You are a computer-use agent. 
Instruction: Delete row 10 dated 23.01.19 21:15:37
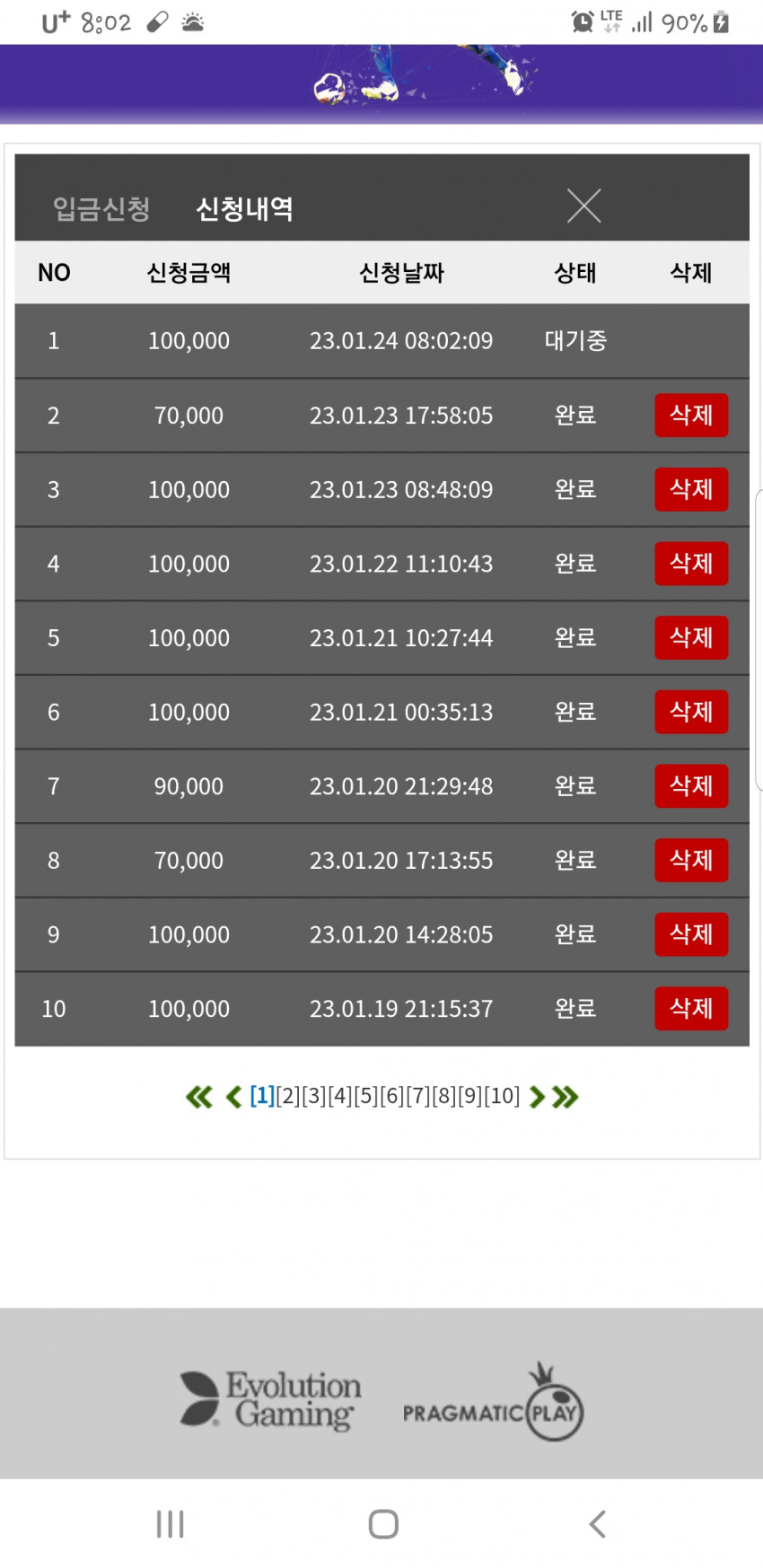tap(690, 1009)
